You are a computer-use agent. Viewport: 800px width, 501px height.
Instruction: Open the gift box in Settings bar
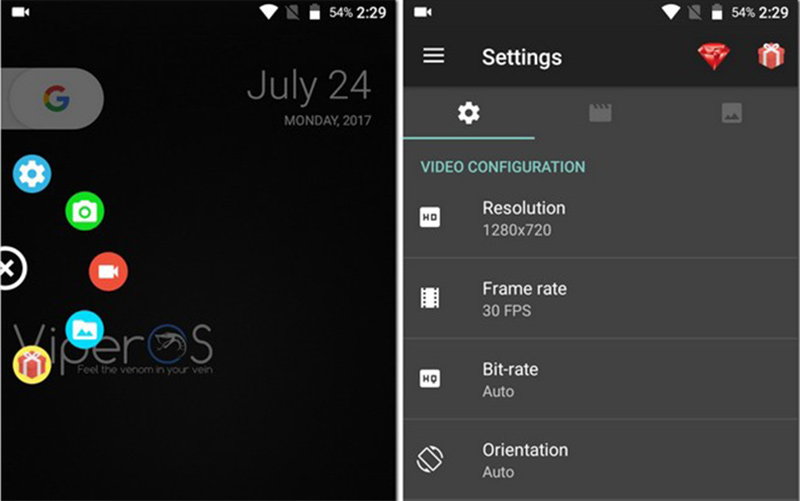tap(771, 56)
